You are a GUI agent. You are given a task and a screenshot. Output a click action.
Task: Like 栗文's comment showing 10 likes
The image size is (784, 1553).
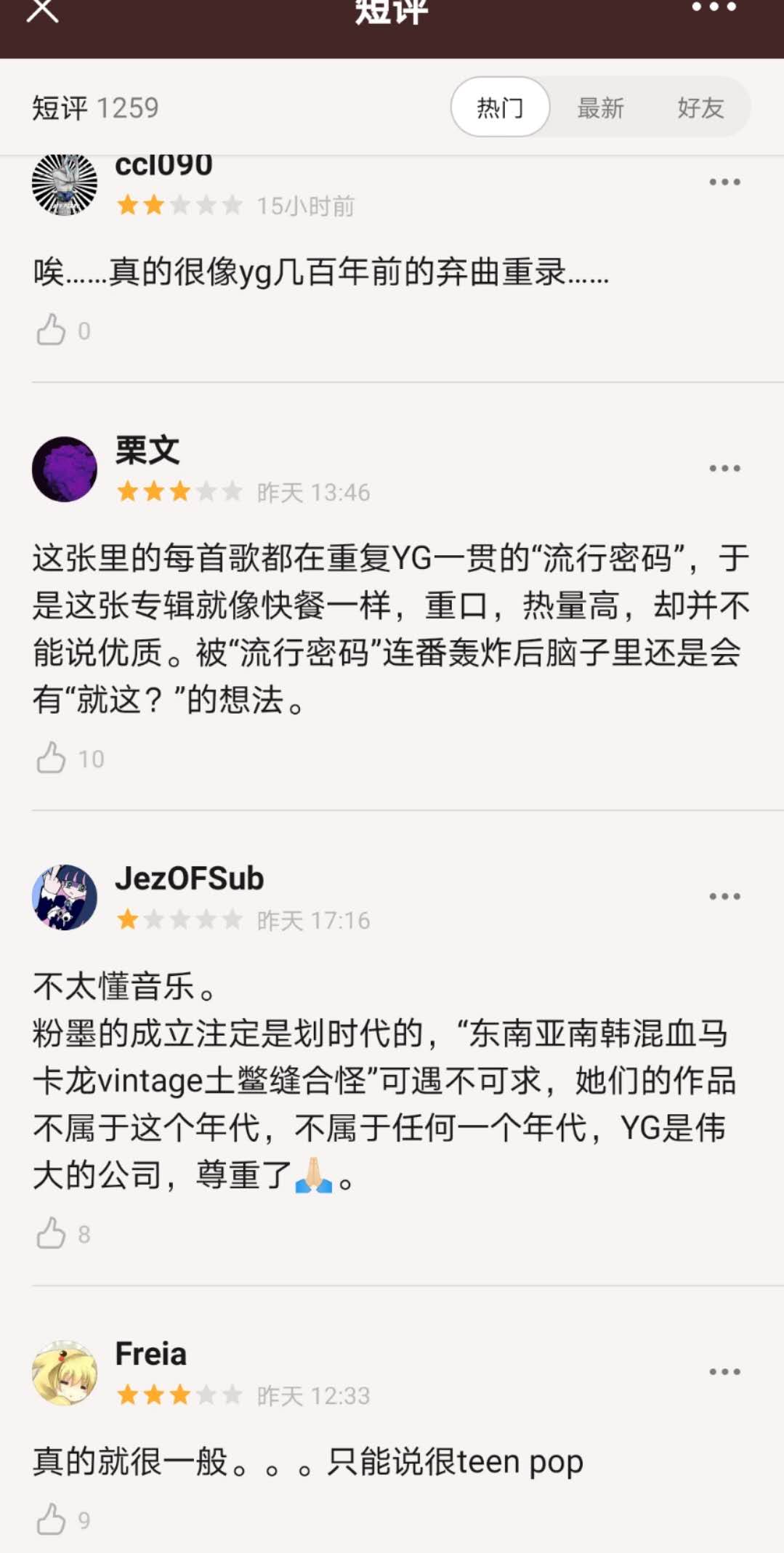51,759
